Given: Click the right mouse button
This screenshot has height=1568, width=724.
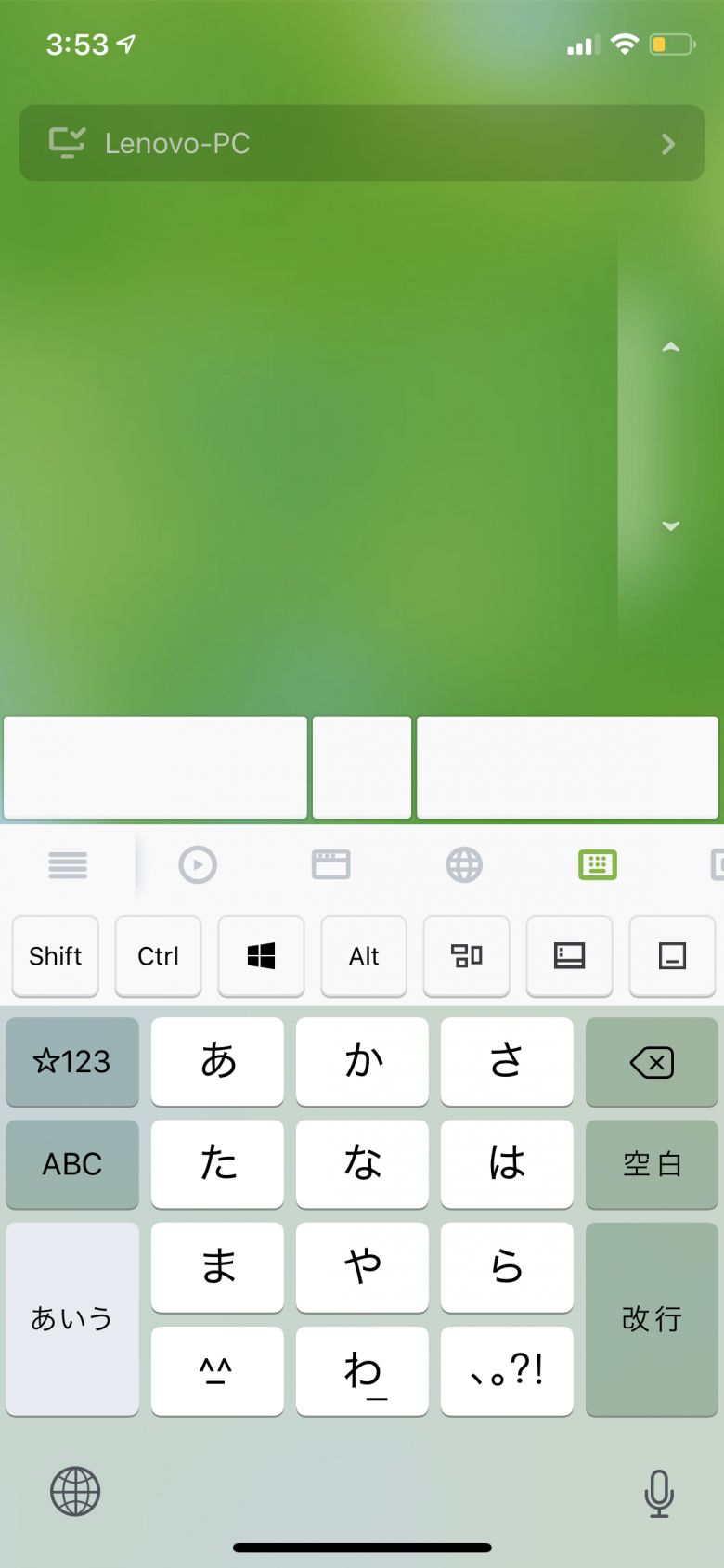Looking at the screenshot, I should click(x=567, y=767).
